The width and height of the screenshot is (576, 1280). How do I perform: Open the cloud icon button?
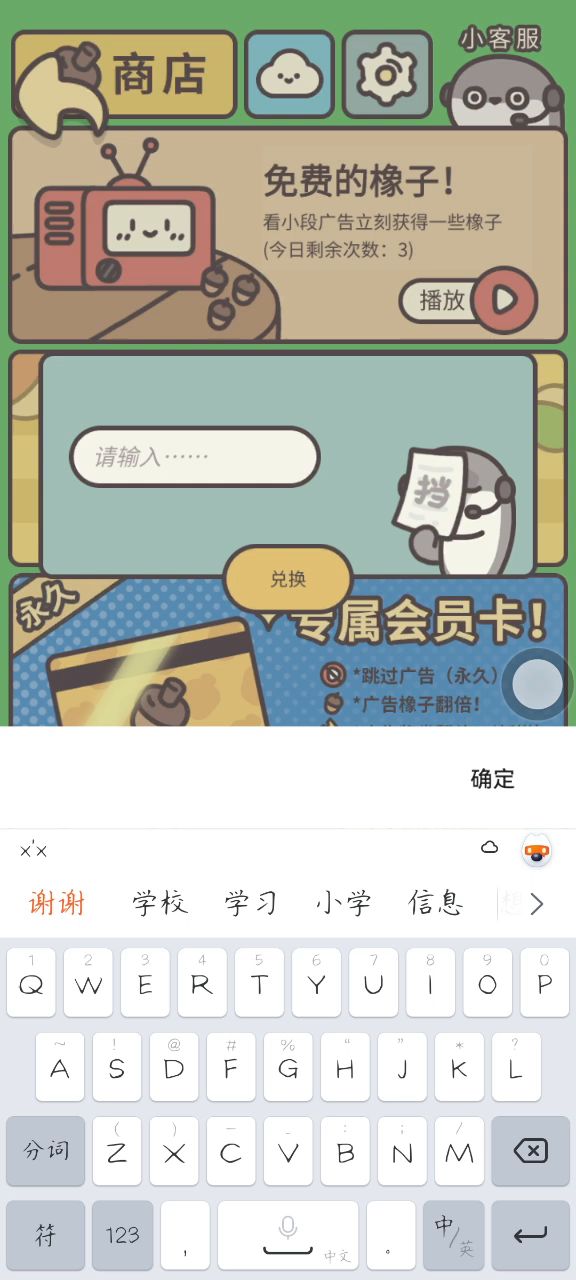pyautogui.click(x=290, y=74)
